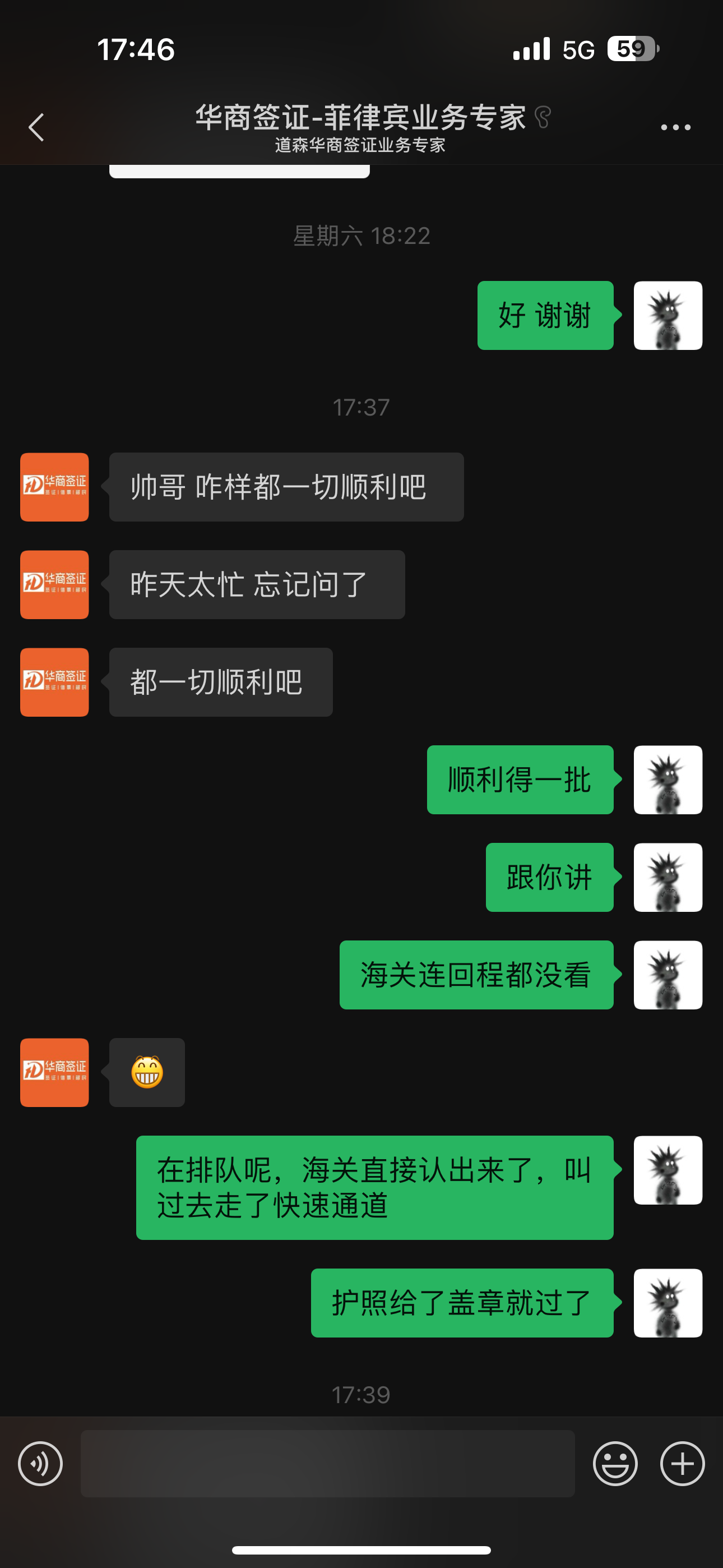This screenshot has width=723, height=1568.
Task: Open the emoji sticker panel
Action: click(615, 1463)
